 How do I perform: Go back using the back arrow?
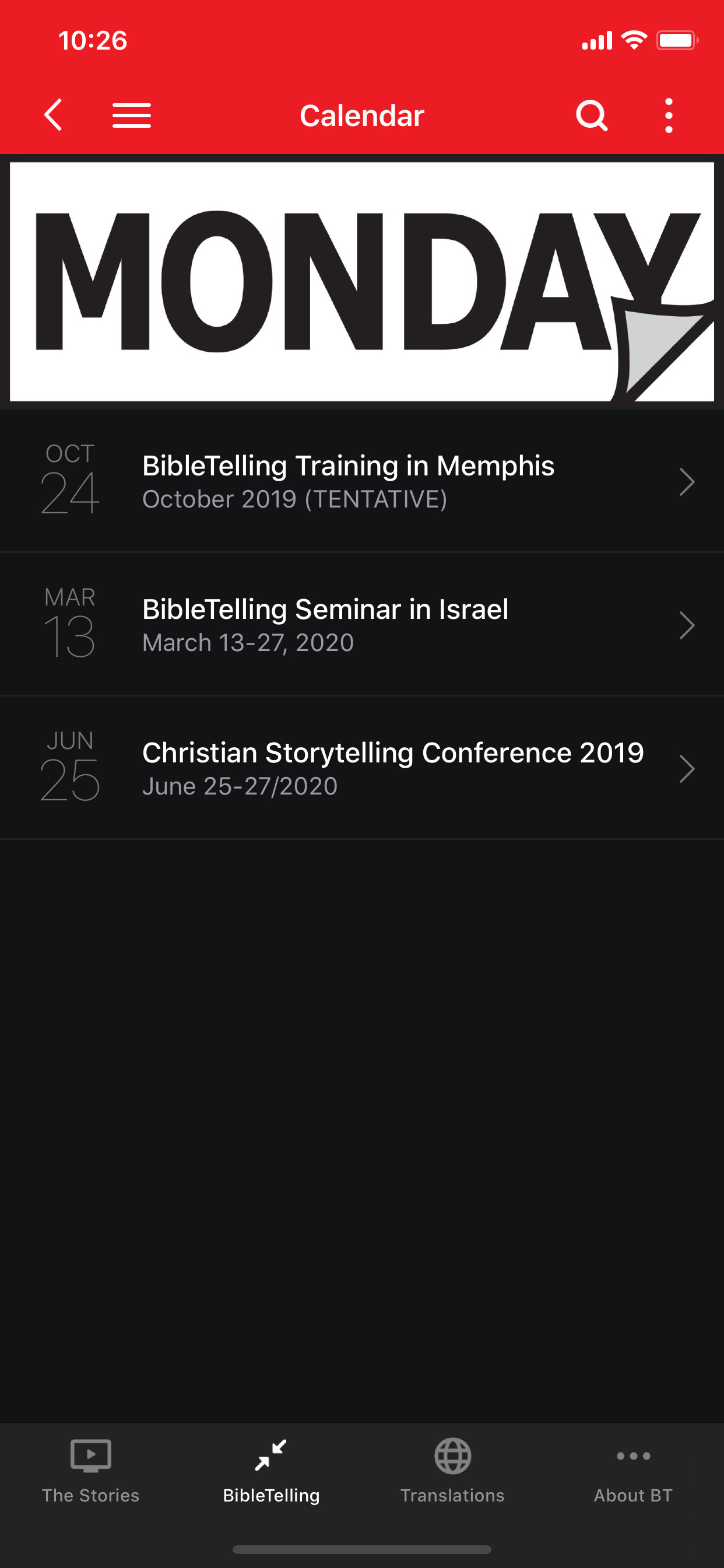54,115
